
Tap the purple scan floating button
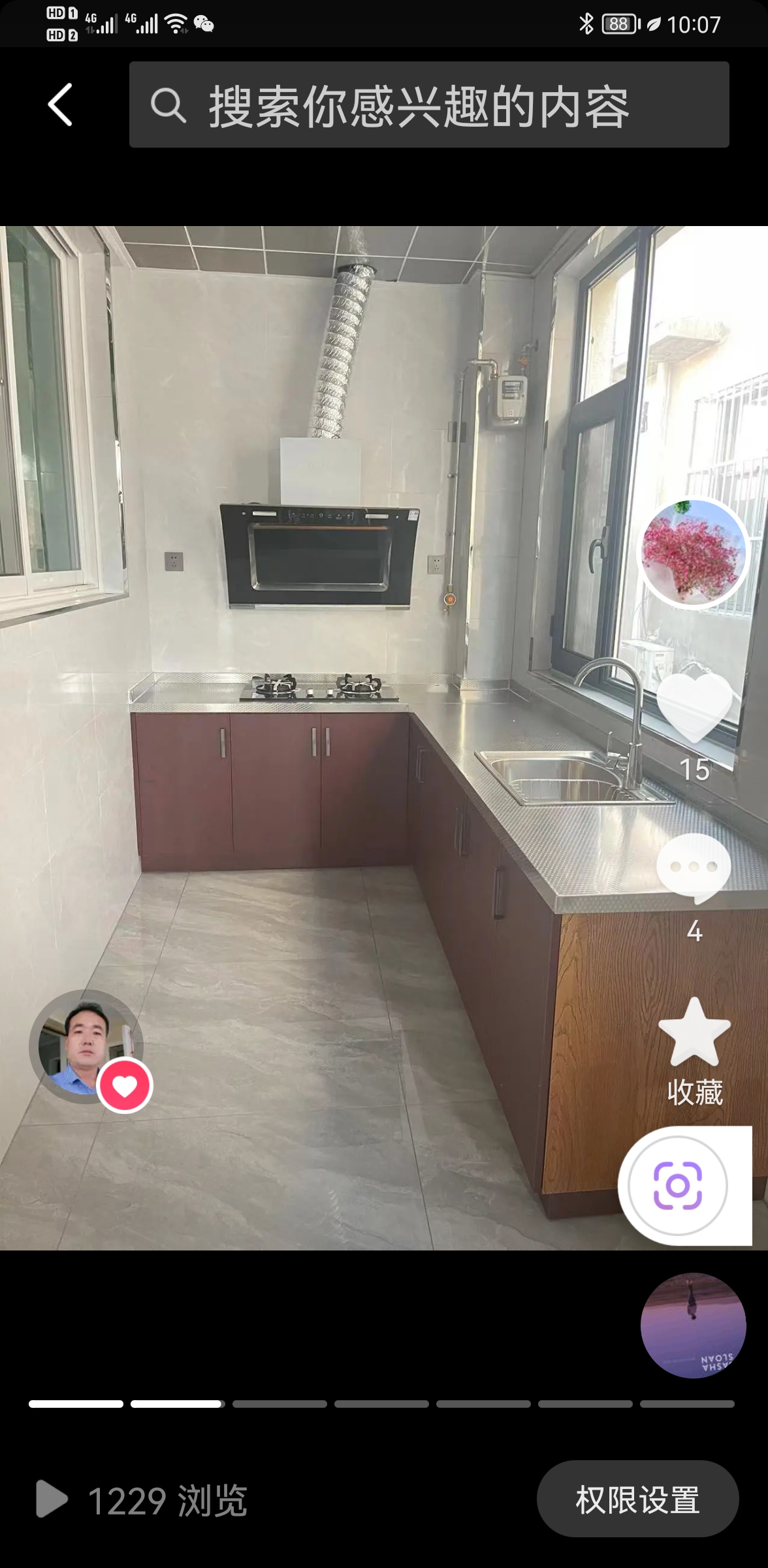[x=678, y=1185]
